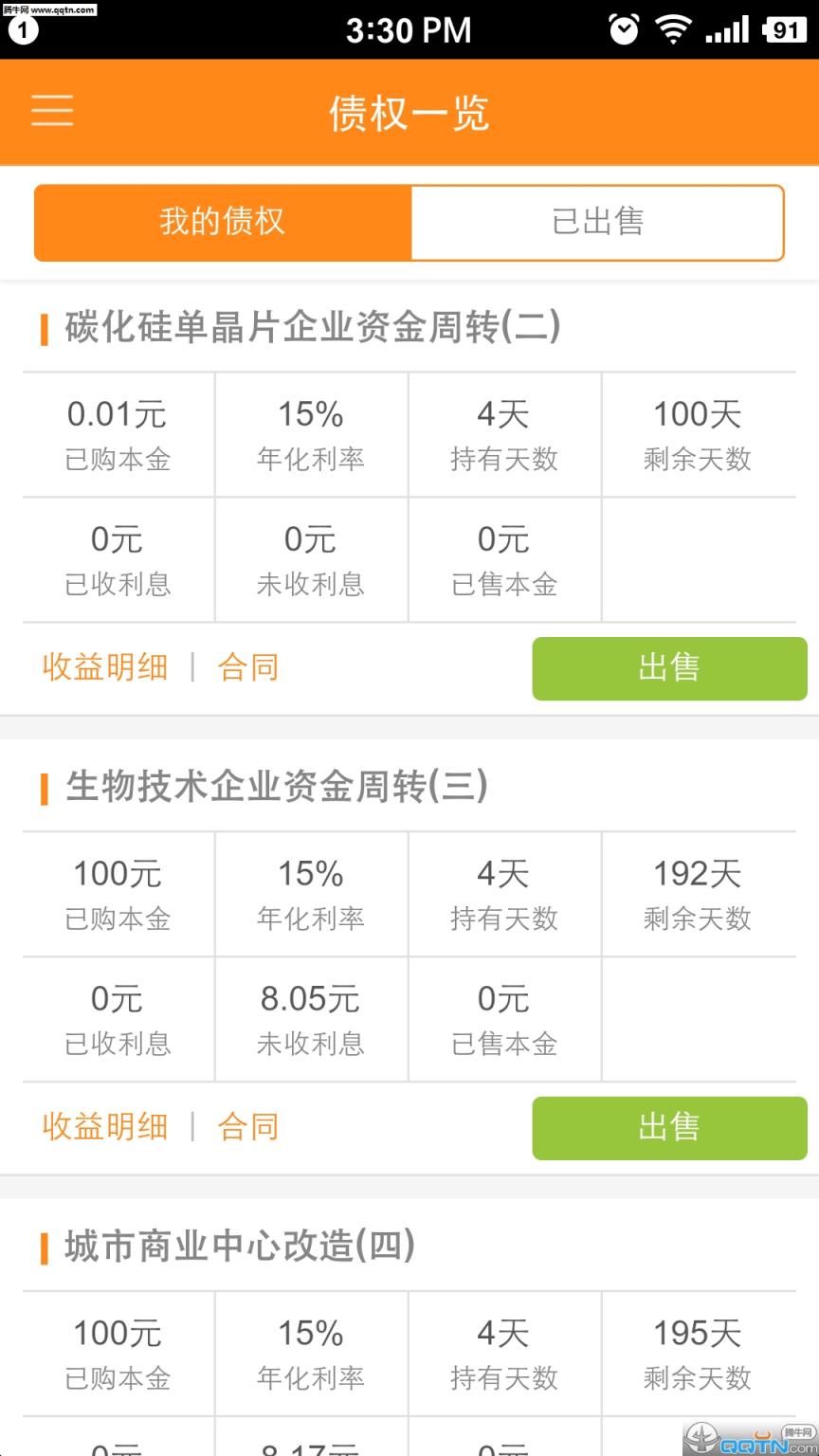Click the battery indicator showing 91
This screenshot has height=1456, width=819.
point(781,29)
